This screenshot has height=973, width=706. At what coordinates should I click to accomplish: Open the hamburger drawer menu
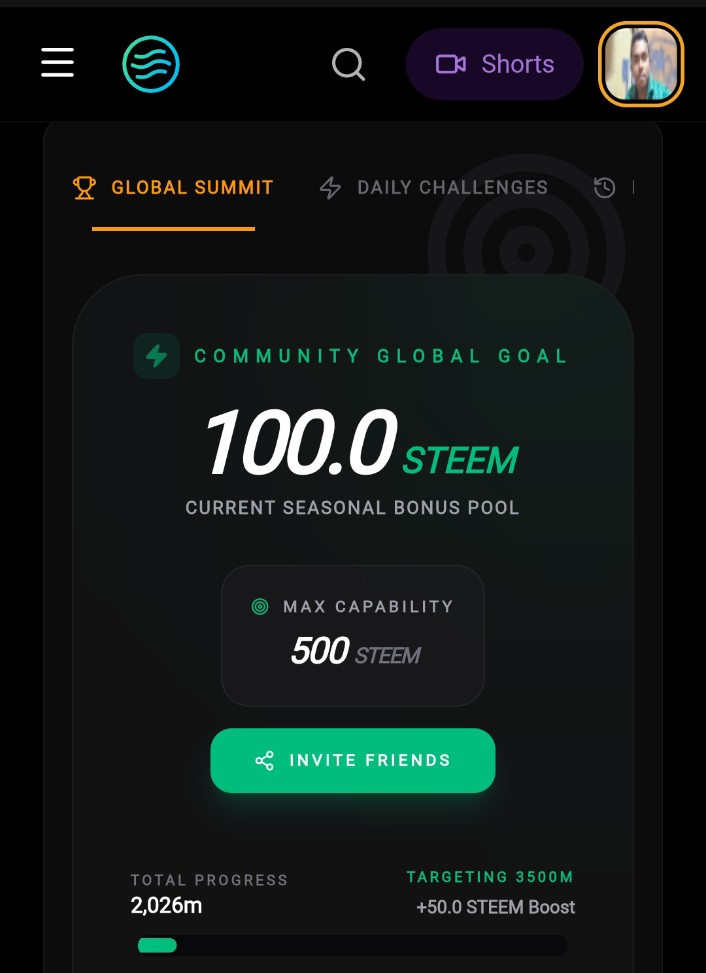tap(57, 62)
